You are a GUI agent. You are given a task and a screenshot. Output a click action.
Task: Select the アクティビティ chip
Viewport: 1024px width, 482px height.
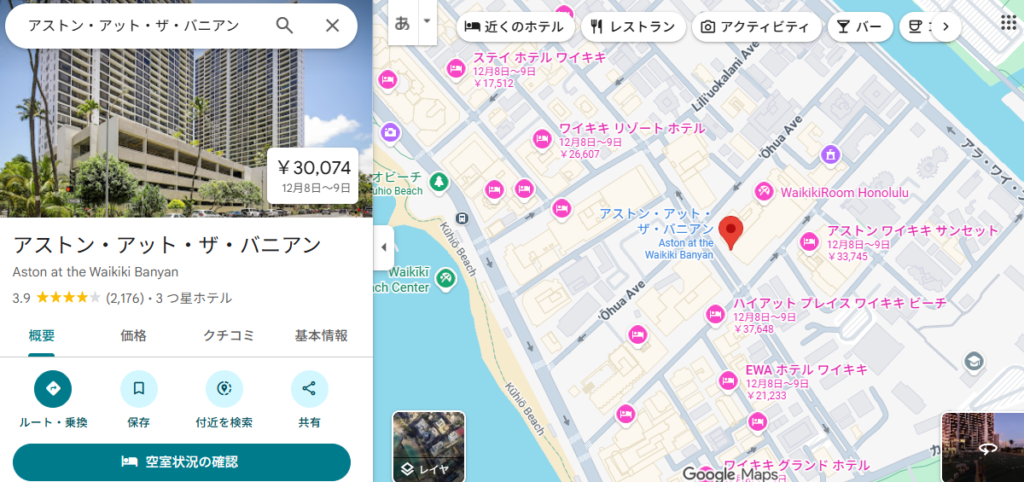tap(756, 27)
